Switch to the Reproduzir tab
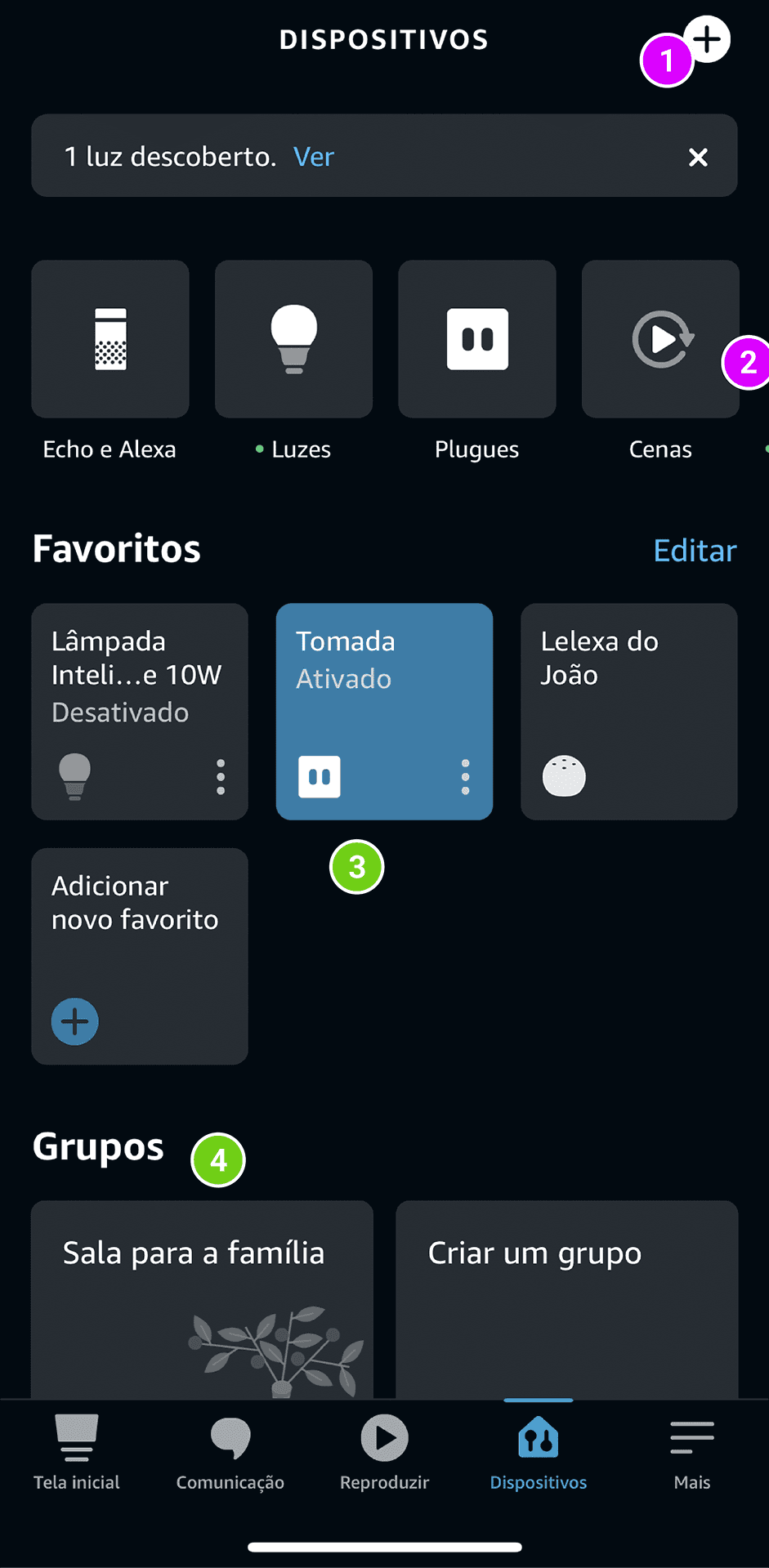Image resolution: width=769 pixels, height=1568 pixels. (384, 1453)
